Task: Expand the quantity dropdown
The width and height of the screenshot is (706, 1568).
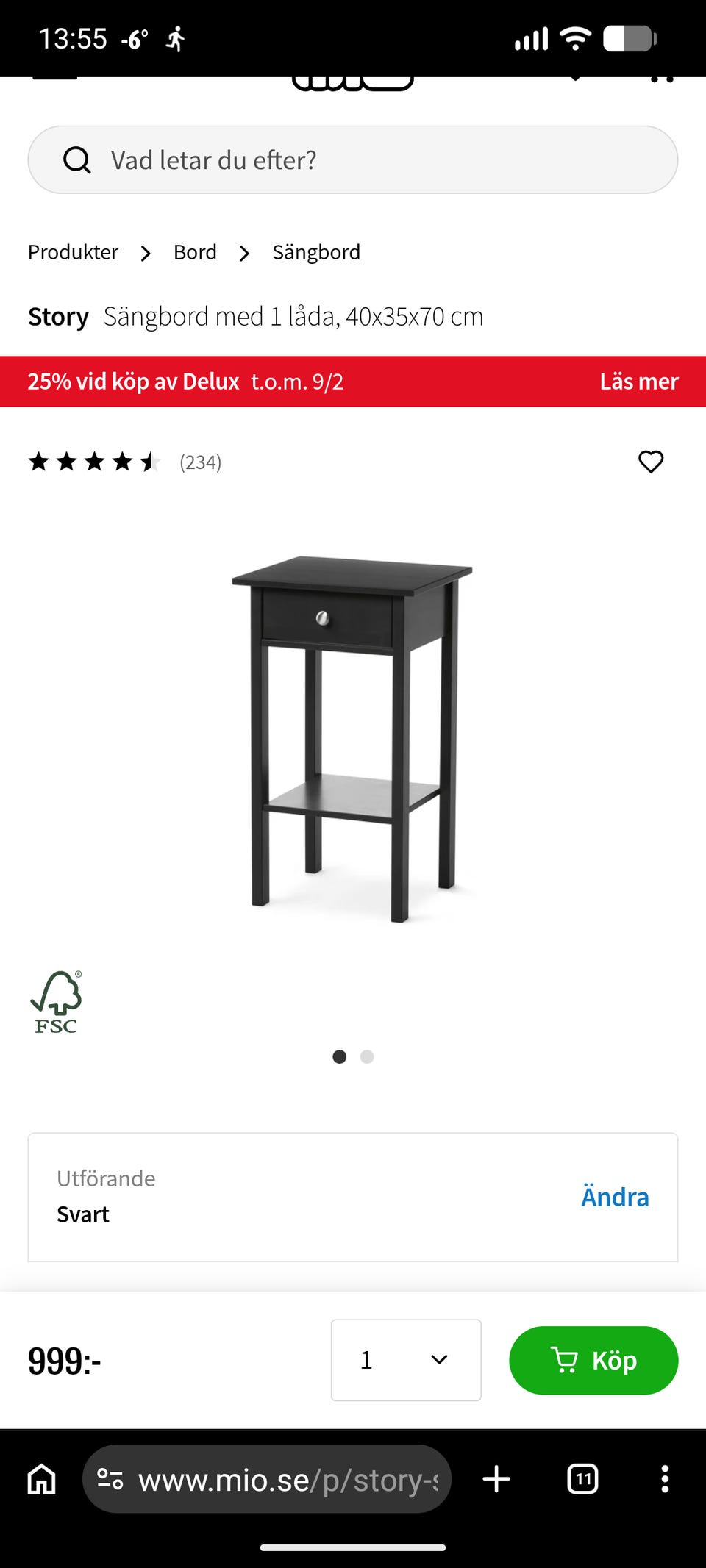Action: (406, 1360)
